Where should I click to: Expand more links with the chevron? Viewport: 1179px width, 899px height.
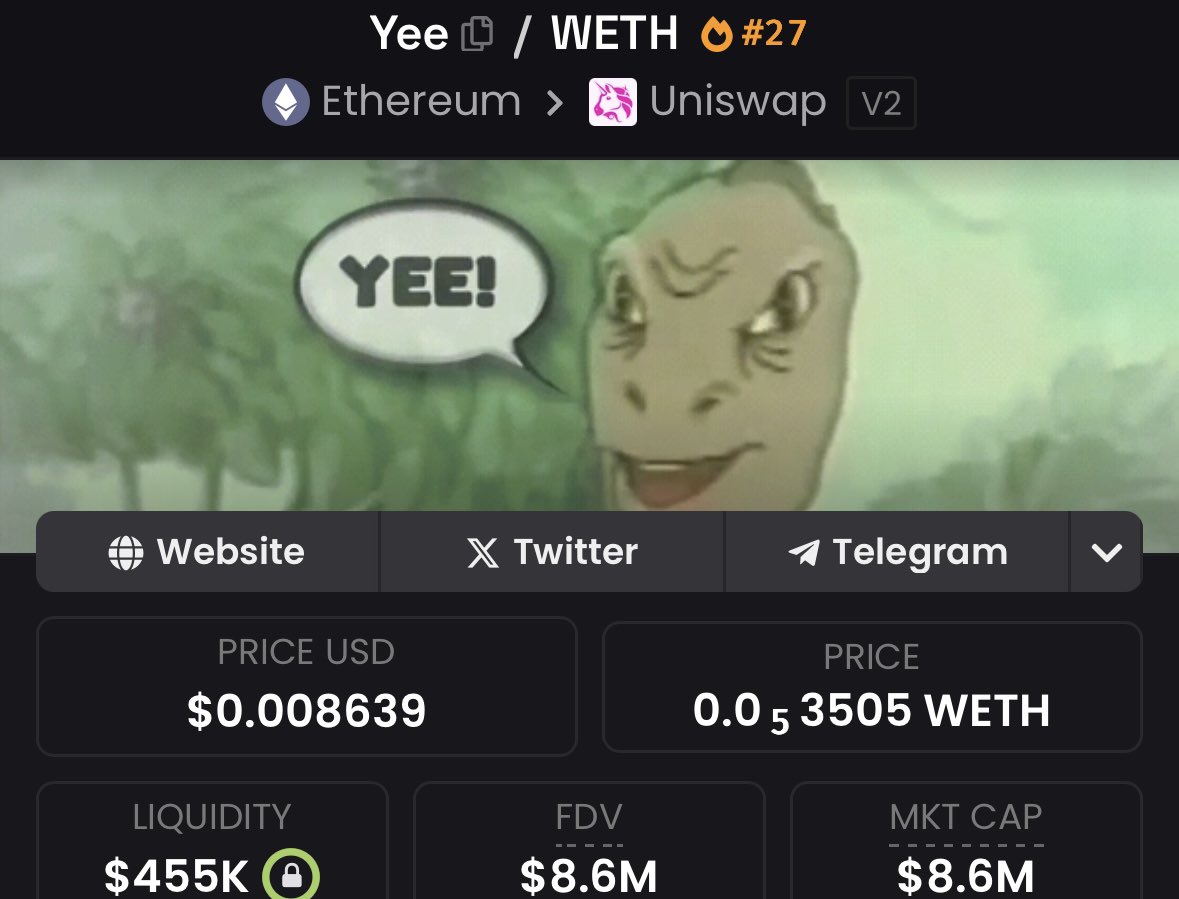1106,552
